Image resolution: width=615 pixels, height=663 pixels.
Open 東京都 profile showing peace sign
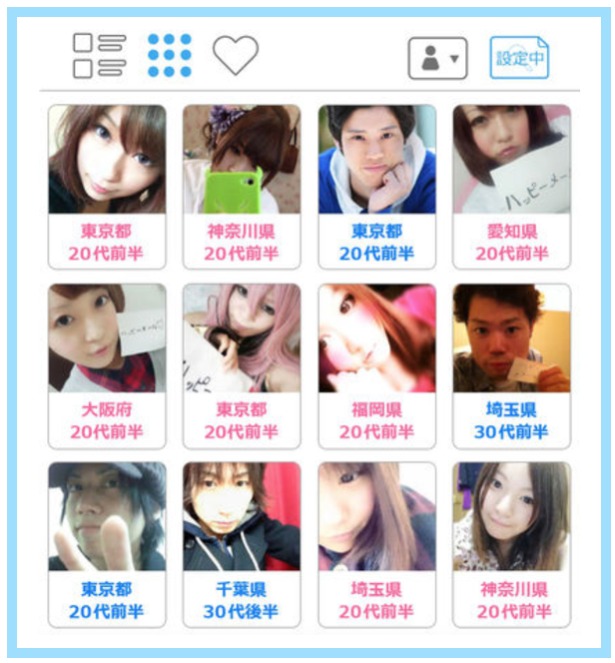pyautogui.click(x=106, y=543)
